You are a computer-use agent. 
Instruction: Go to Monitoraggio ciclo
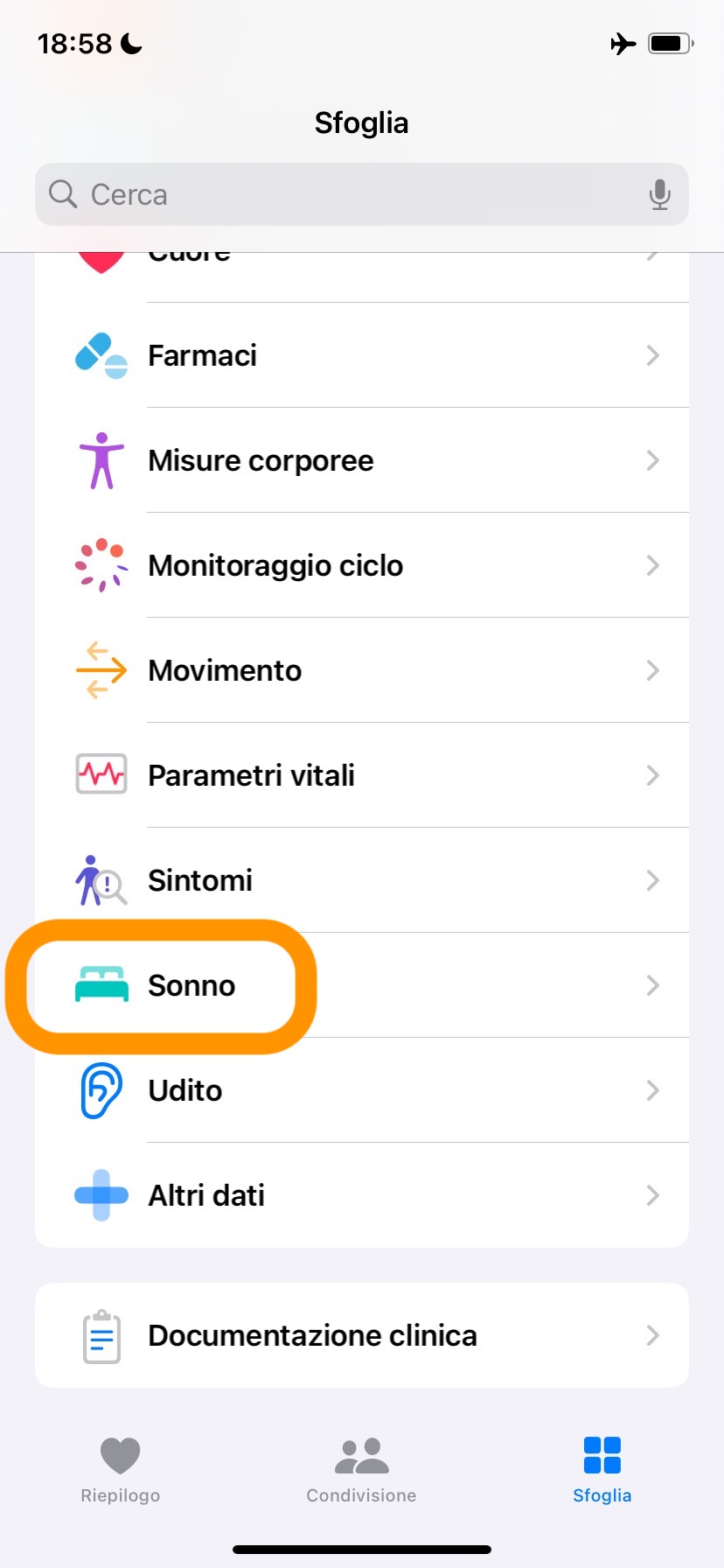(362, 565)
